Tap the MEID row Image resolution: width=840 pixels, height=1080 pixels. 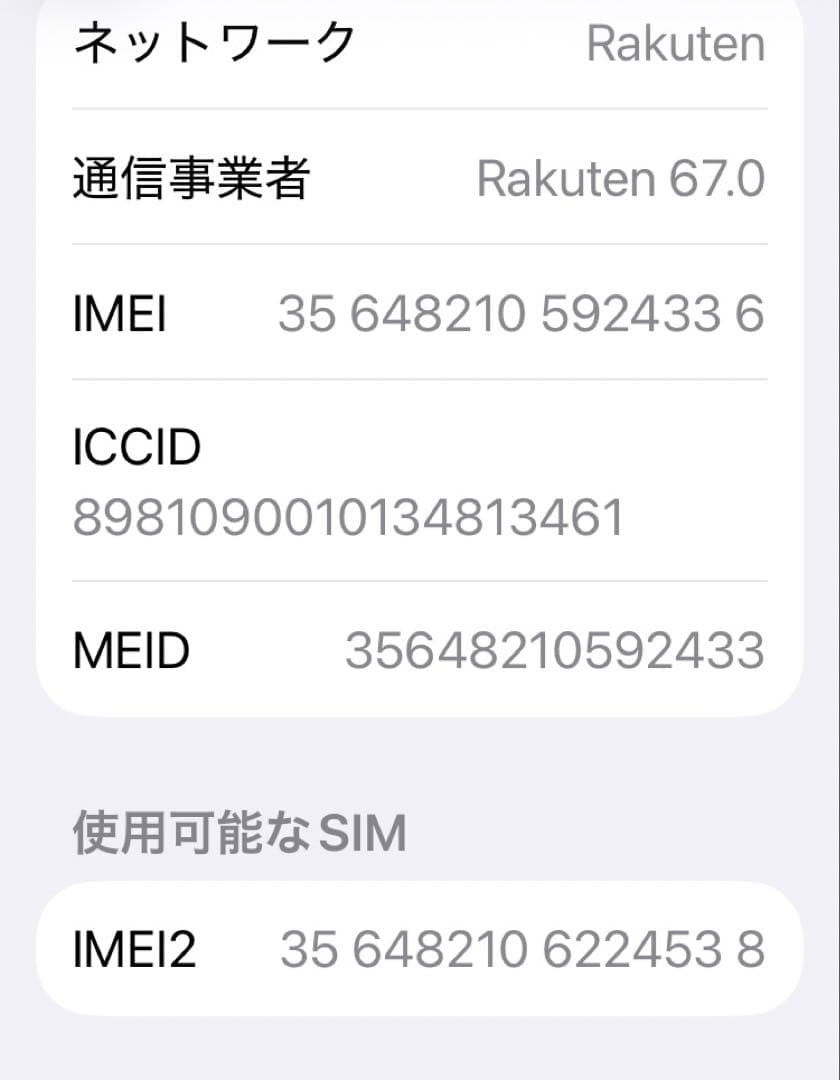click(420, 650)
